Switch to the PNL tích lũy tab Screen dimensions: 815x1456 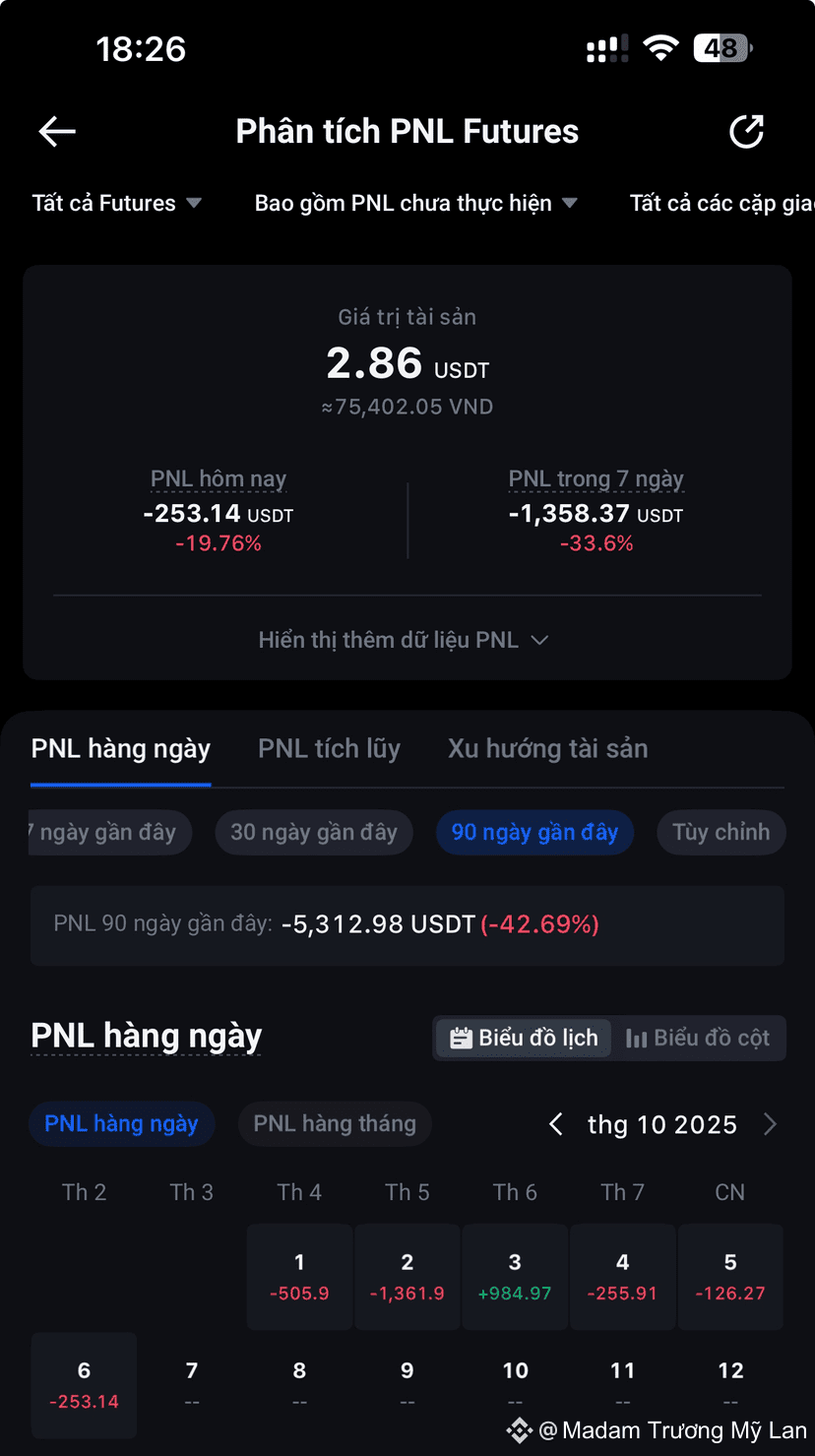pos(330,748)
